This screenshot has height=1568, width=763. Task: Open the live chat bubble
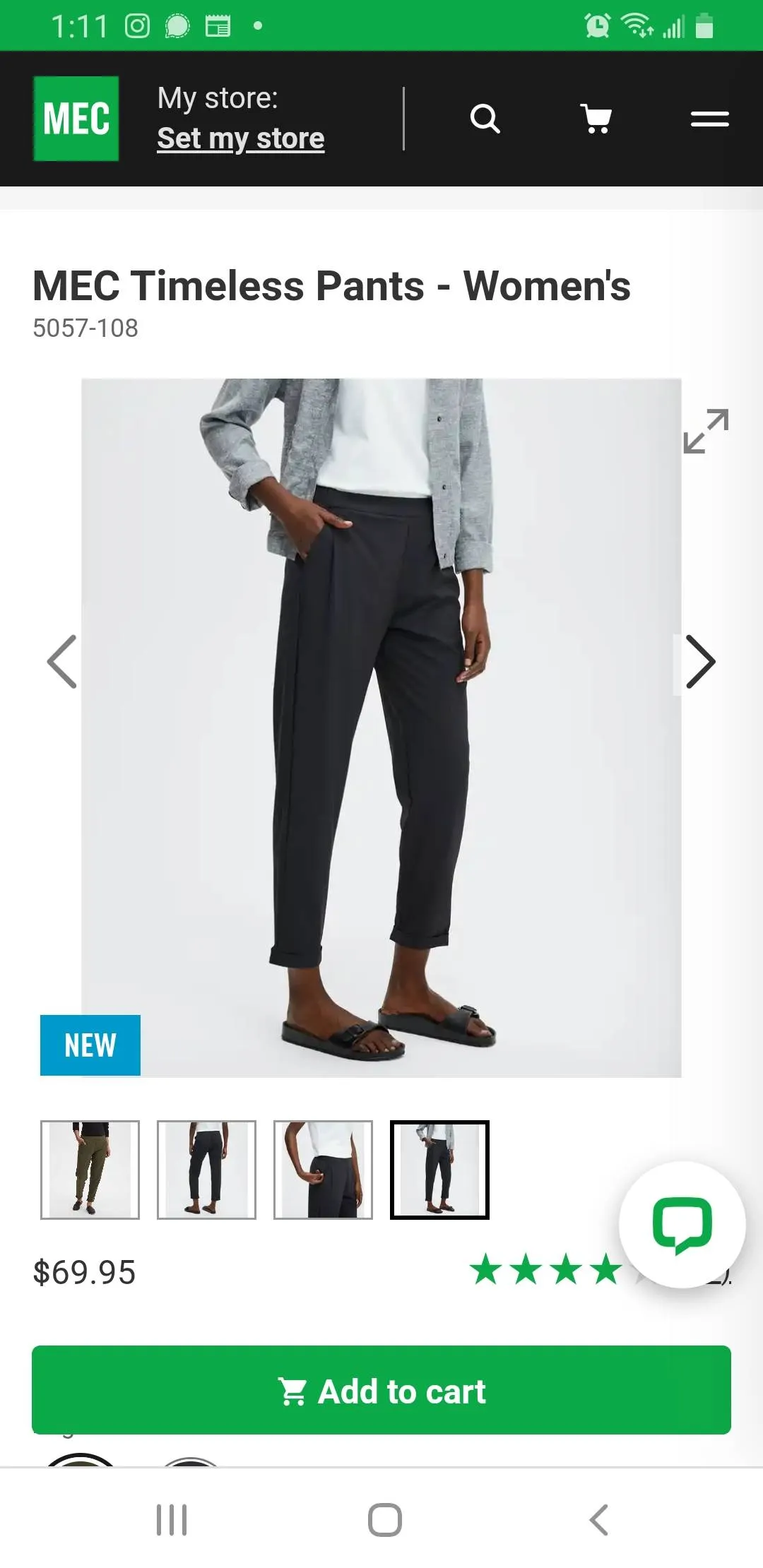pos(682,1225)
